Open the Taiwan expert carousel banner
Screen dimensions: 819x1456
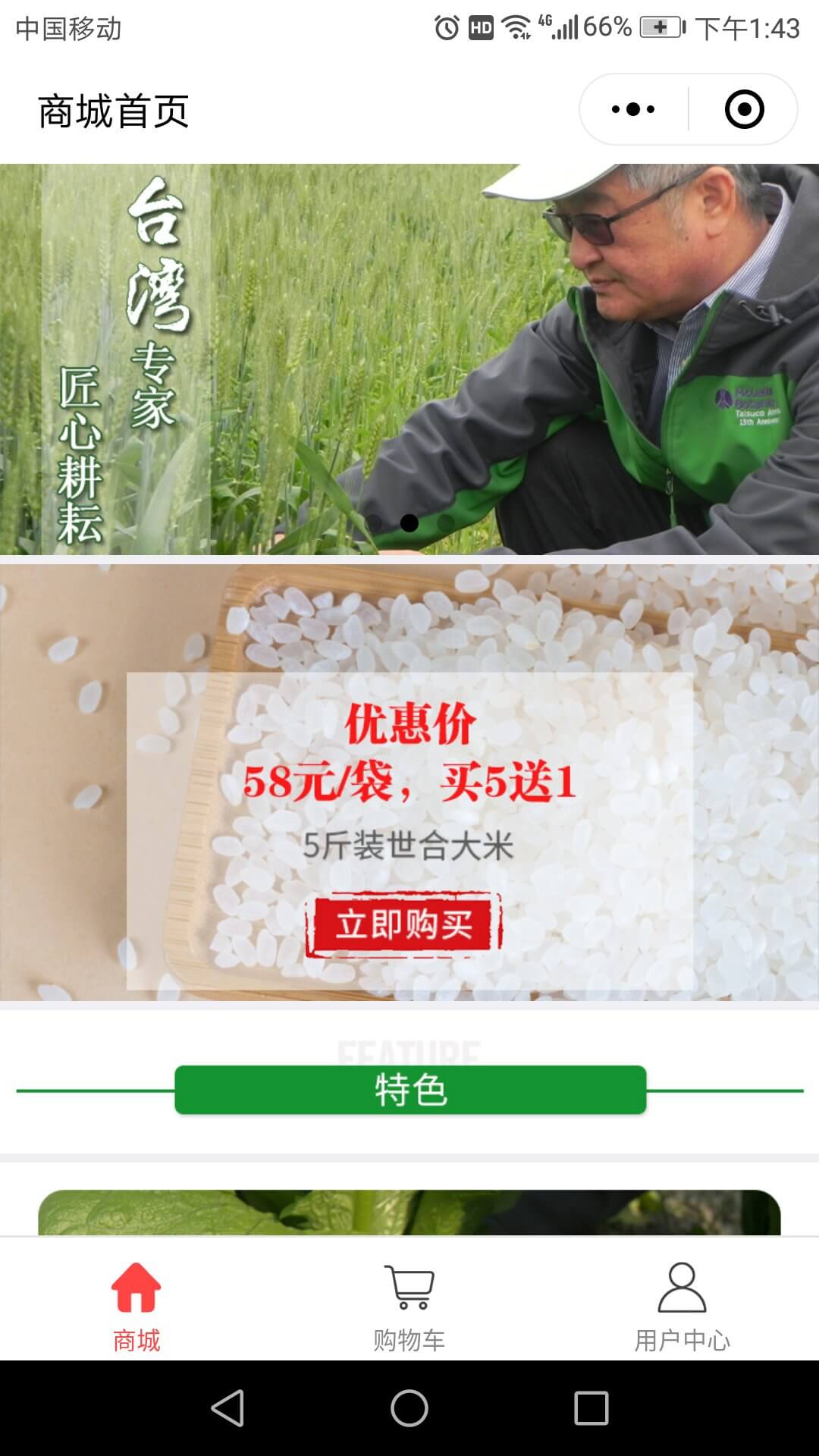click(409, 358)
